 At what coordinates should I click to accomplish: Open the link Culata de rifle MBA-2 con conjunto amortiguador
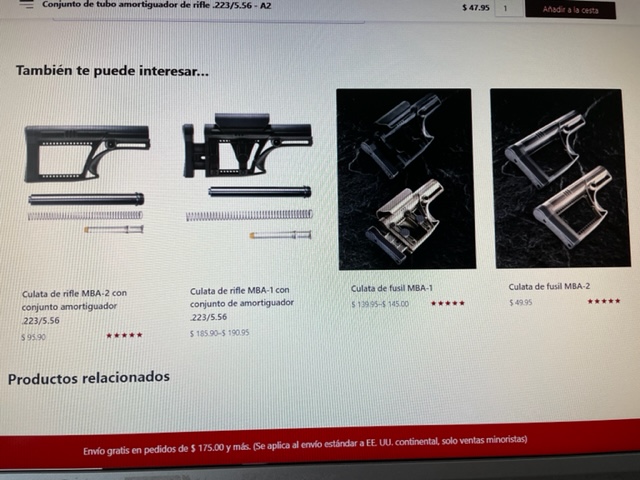[x=74, y=307]
